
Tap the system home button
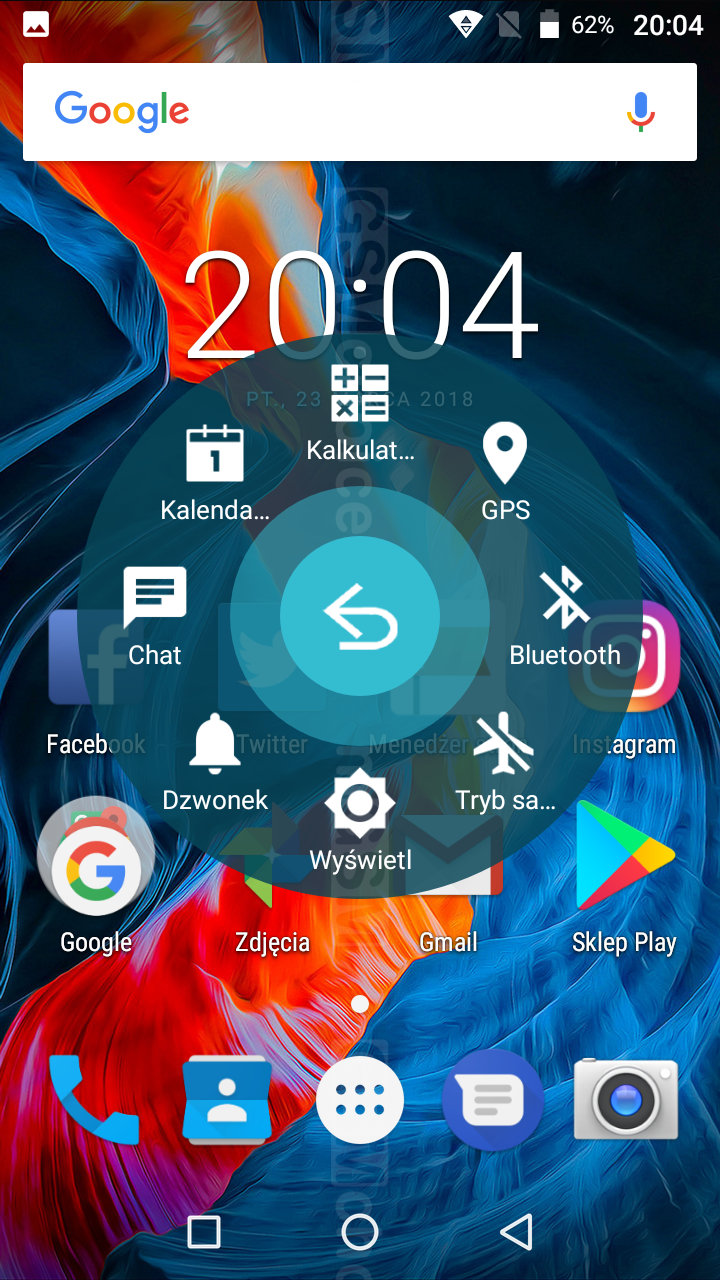point(360,1232)
